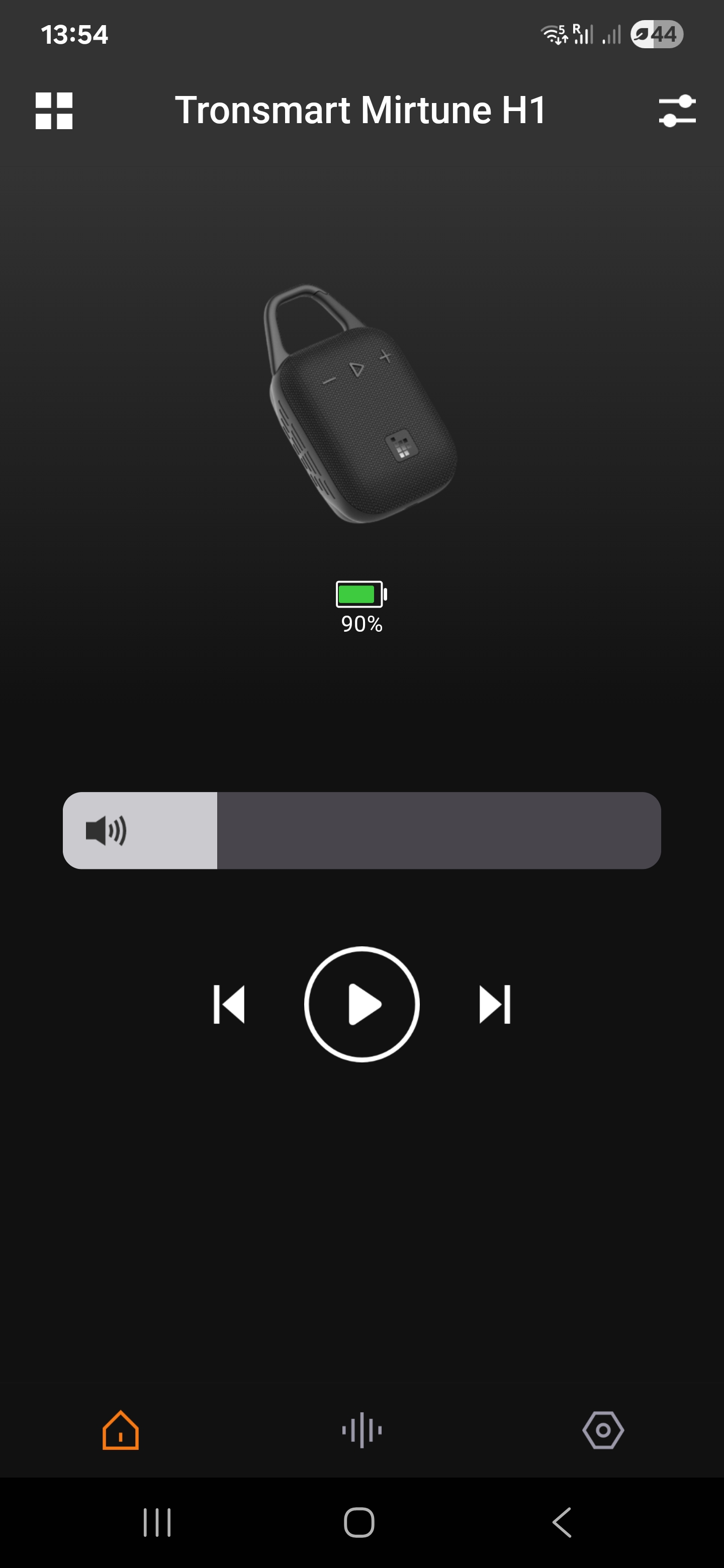Tap the volume slider to set level
The height and width of the screenshot is (1568, 724).
coord(361,830)
